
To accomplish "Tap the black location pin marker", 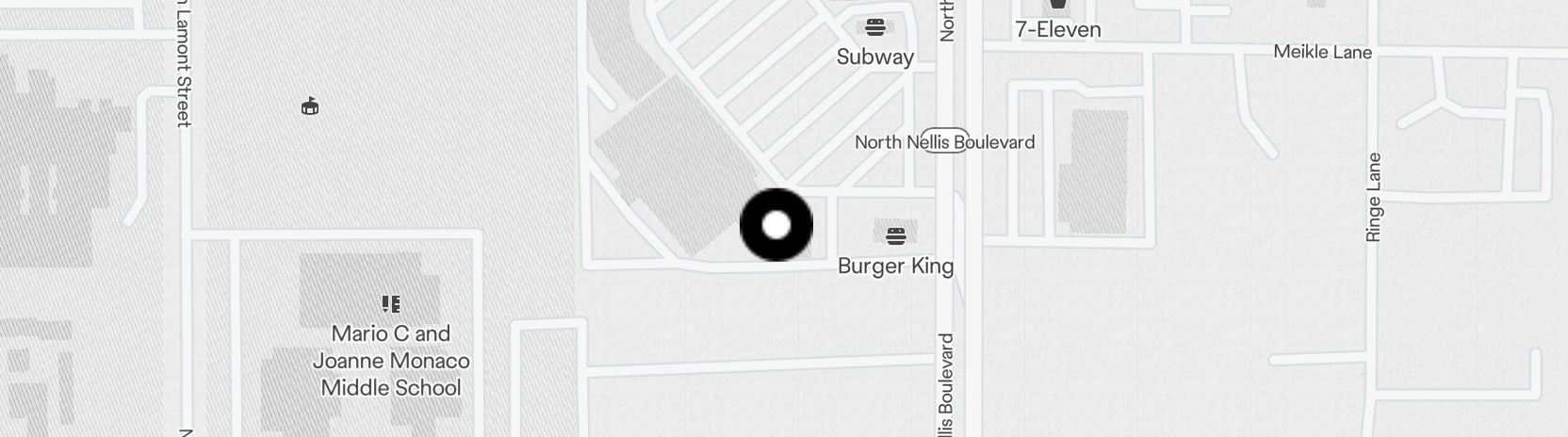I will click(776, 225).
